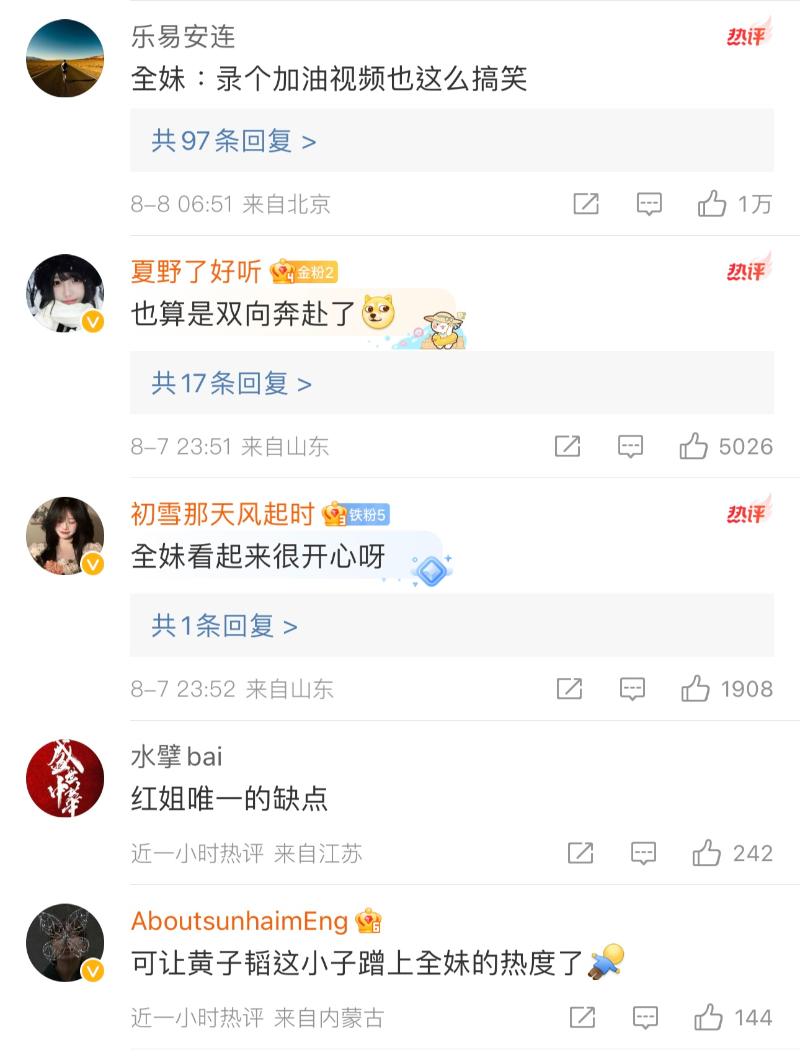
Task: Reply to 夏野了好听's comment
Action: tap(630, 446)
